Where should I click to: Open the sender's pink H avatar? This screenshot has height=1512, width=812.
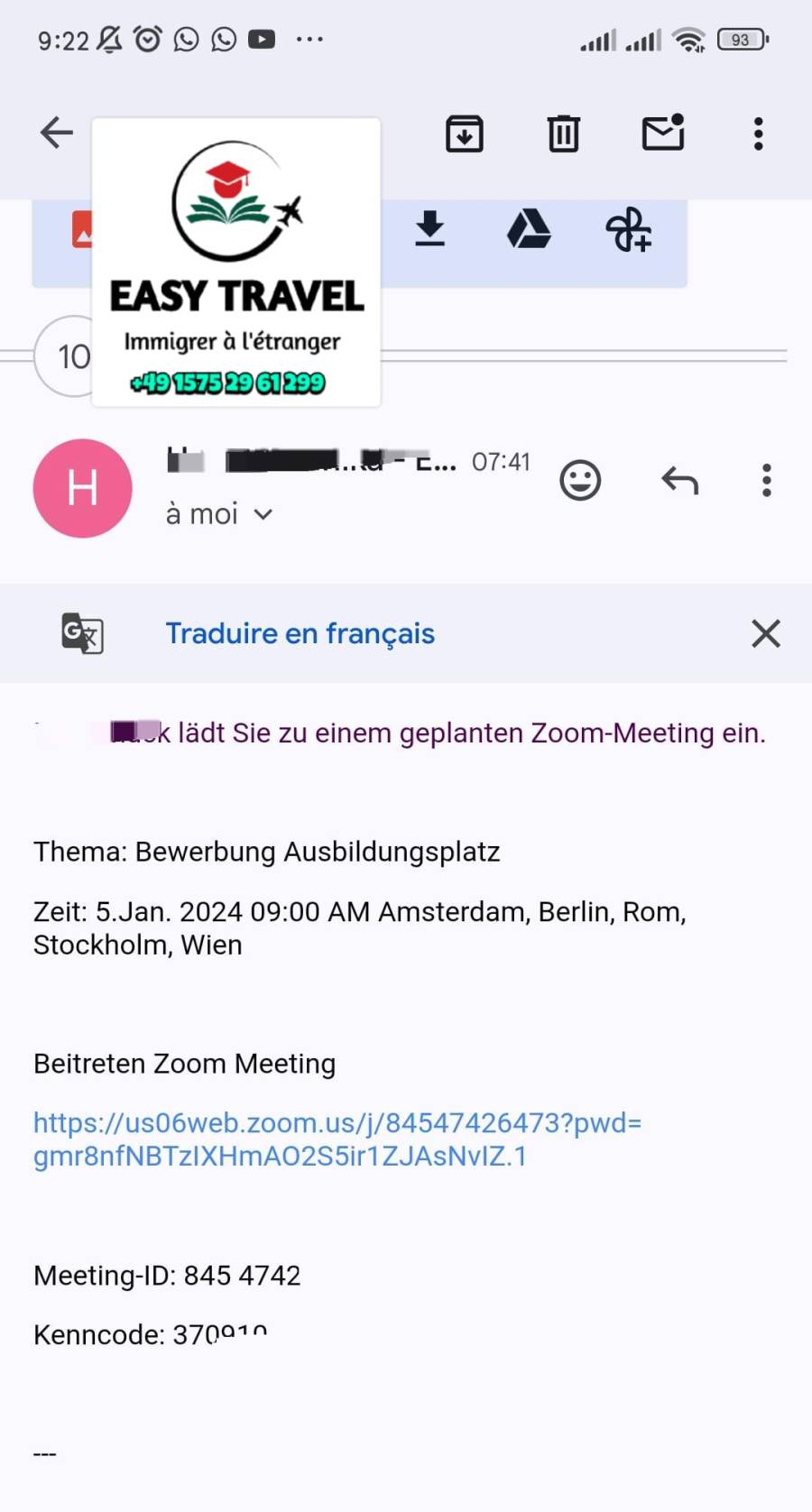pyautogui.click(x=83, y=488)
